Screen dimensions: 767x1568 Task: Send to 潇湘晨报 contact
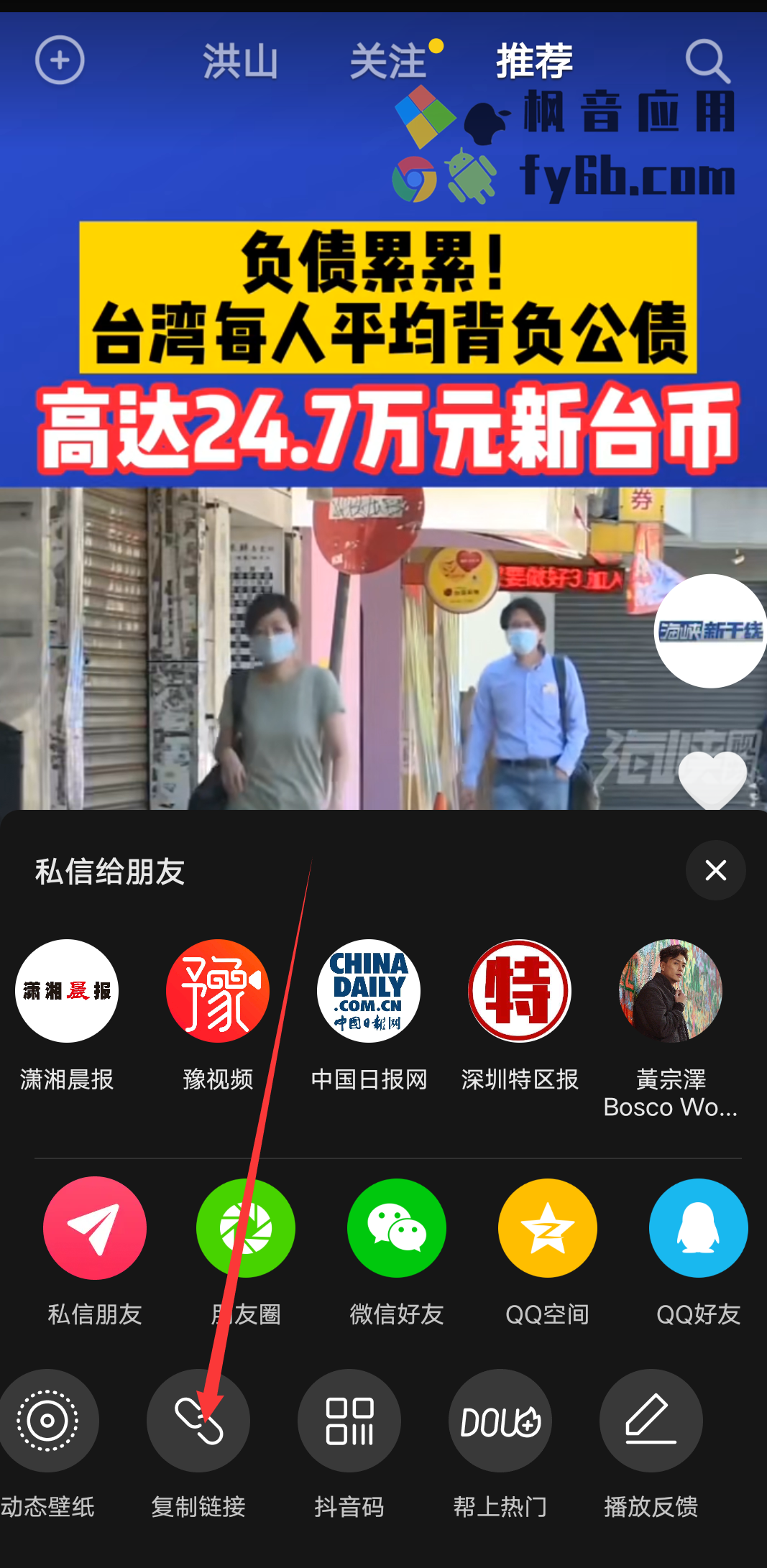point(67,991)
